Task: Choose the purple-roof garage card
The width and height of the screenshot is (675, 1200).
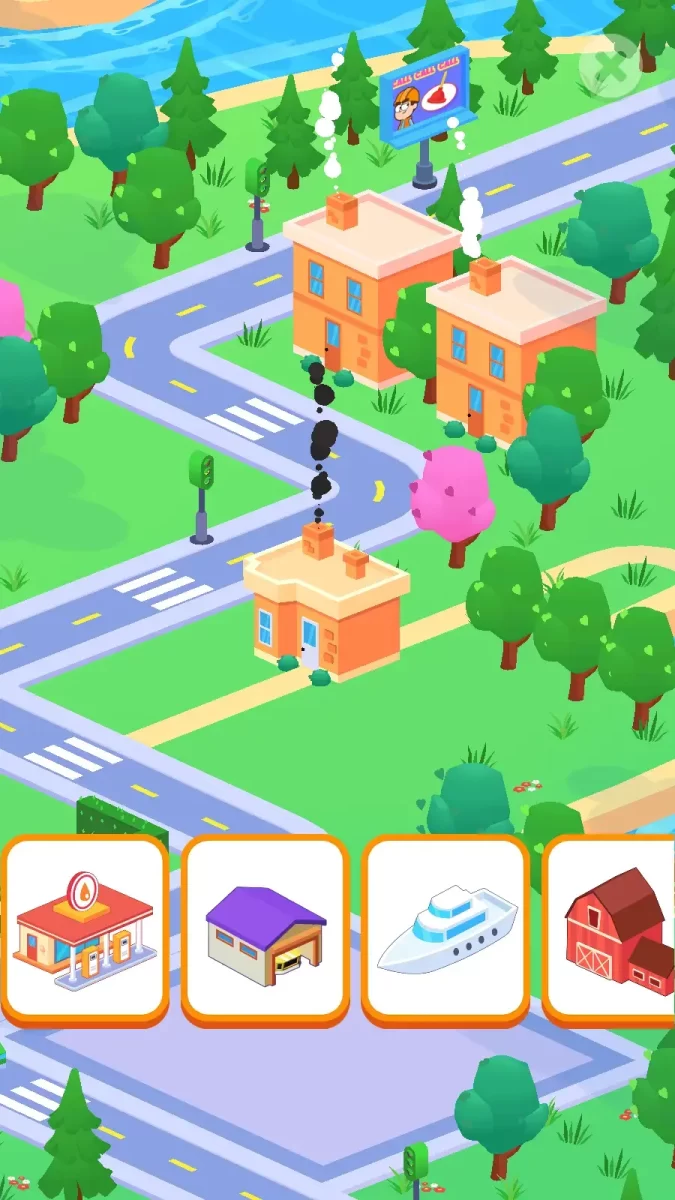Action: (265, 929)
